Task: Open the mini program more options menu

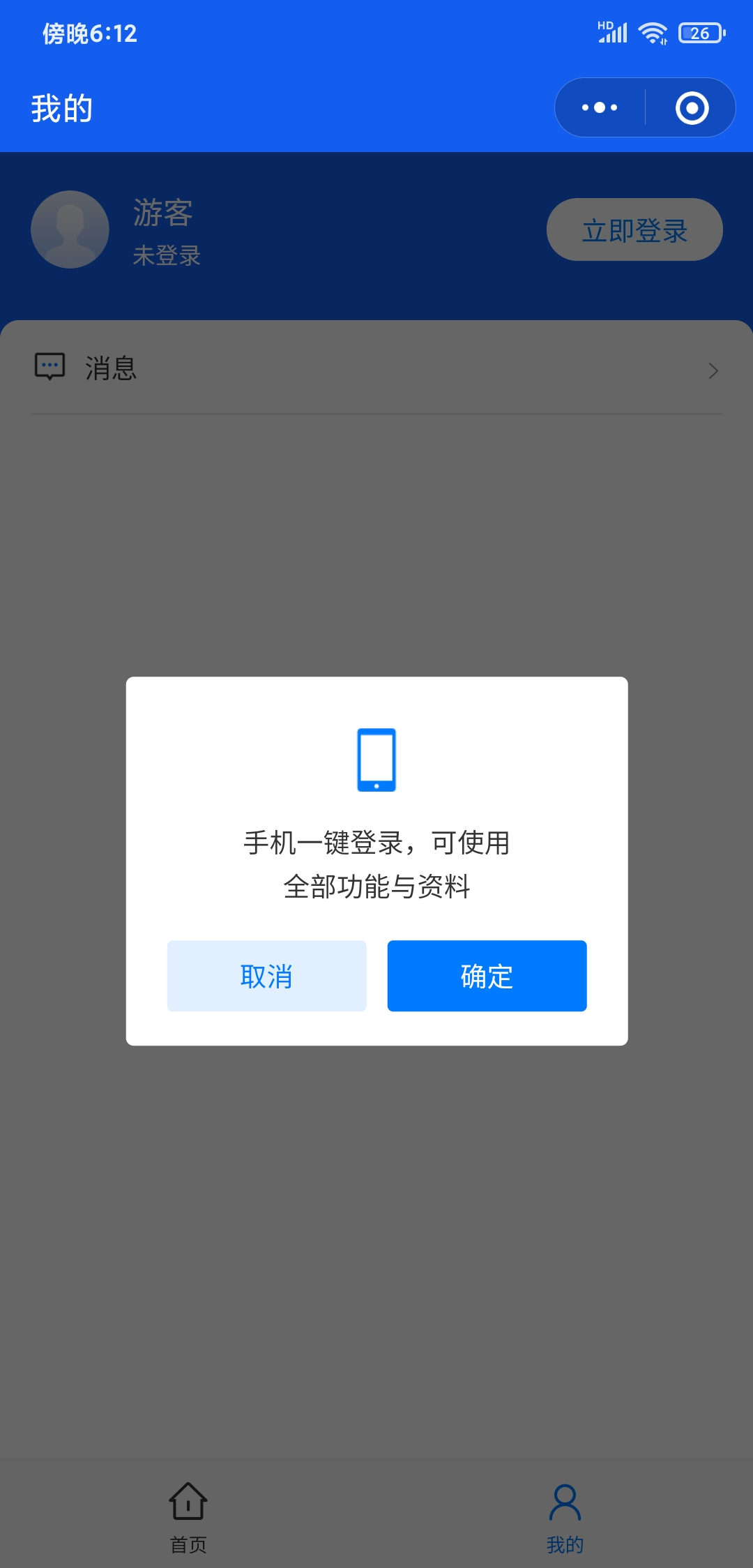Action: coord(600,107)
